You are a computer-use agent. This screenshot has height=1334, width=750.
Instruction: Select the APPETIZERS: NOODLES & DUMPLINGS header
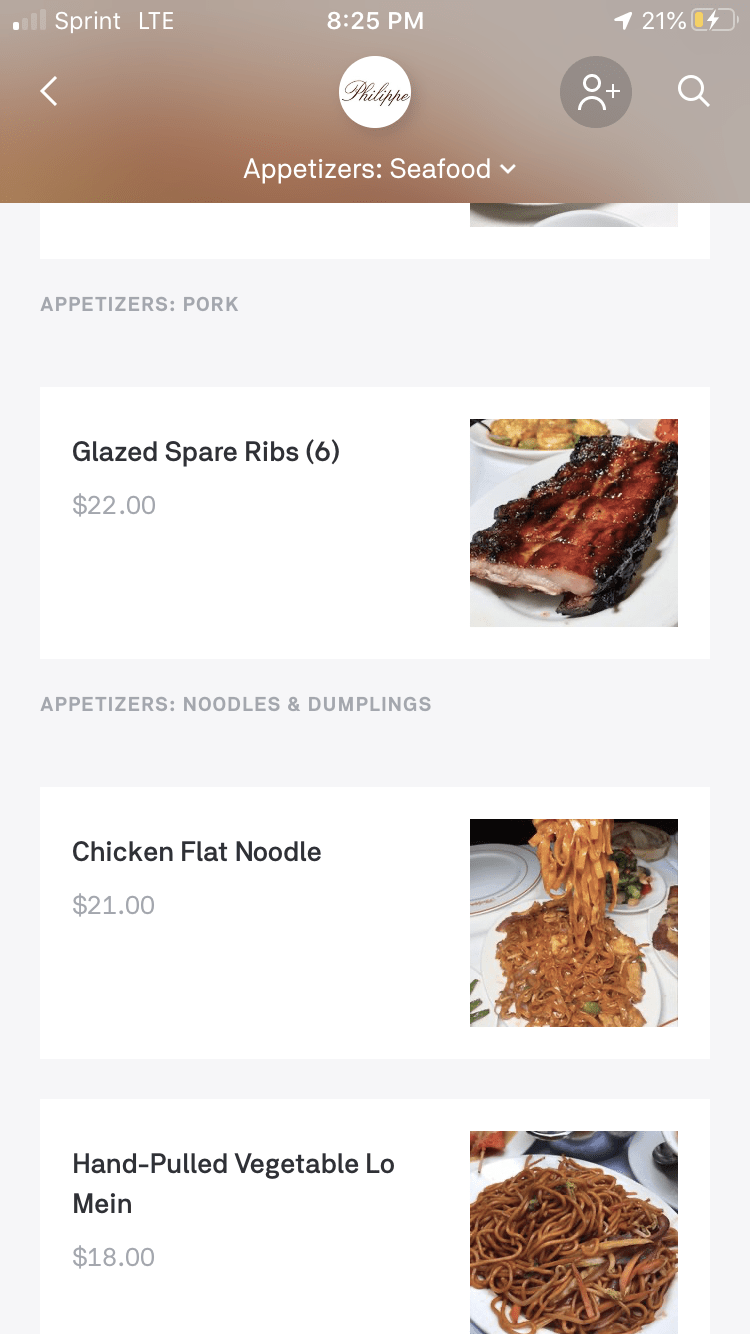click(236, 704)
